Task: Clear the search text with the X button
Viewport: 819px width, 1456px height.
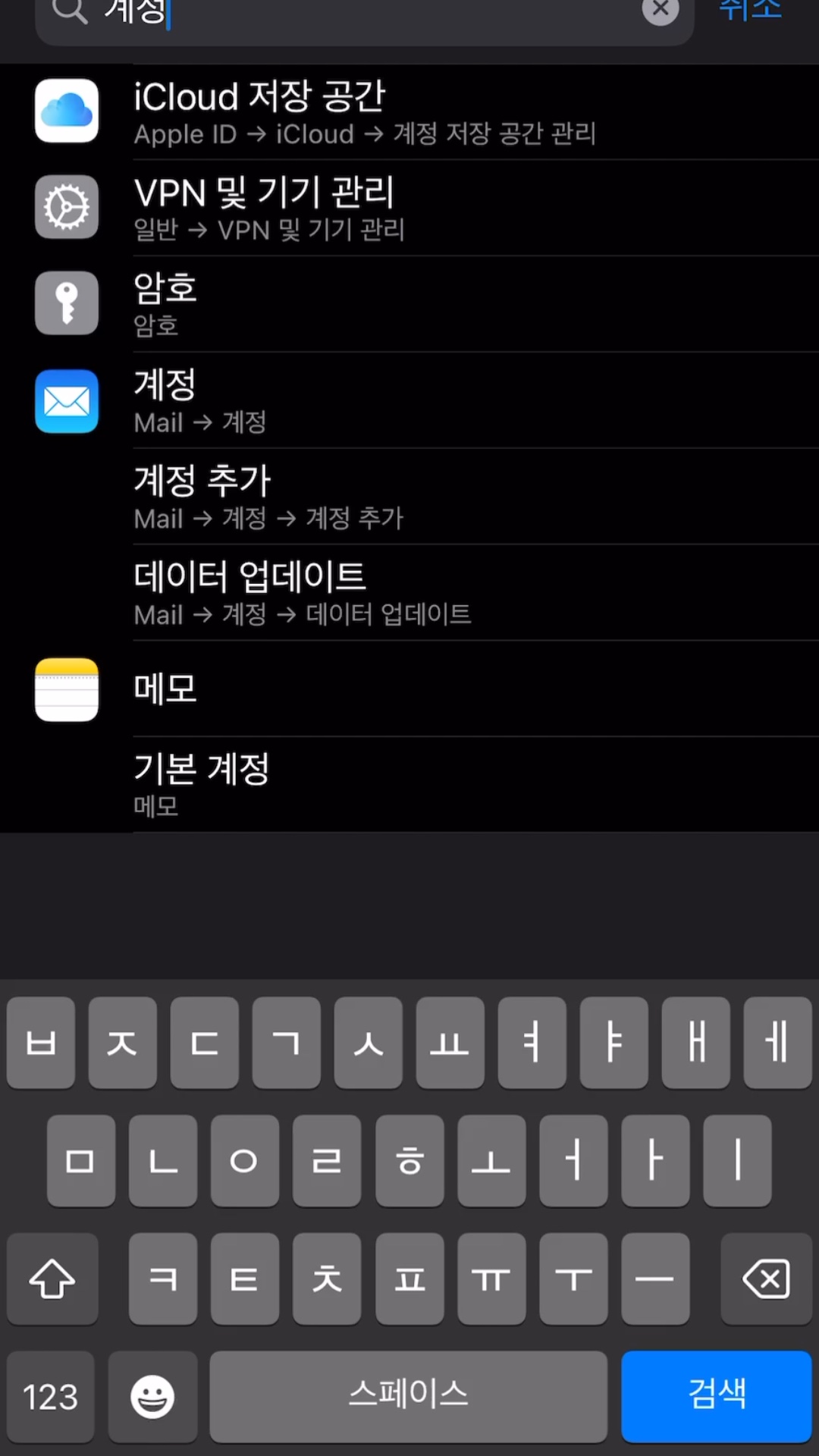Action: point(661,10)
